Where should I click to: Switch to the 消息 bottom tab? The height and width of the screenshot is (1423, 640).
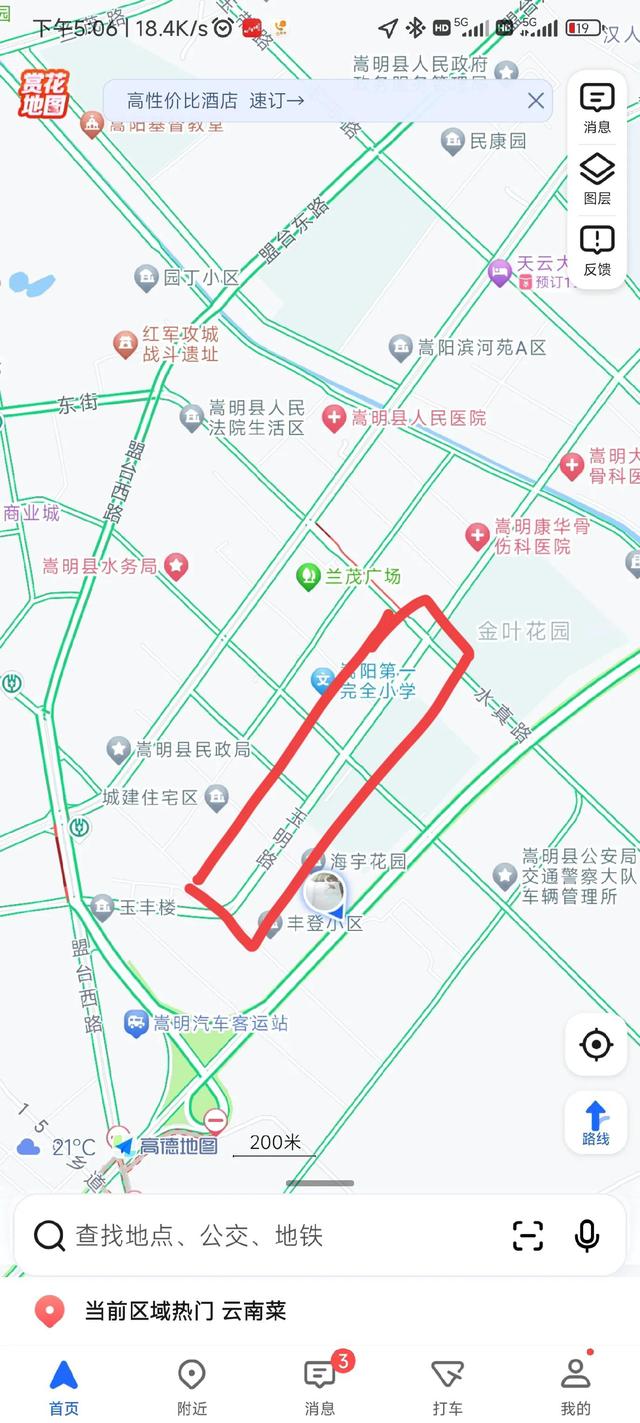320,1387
